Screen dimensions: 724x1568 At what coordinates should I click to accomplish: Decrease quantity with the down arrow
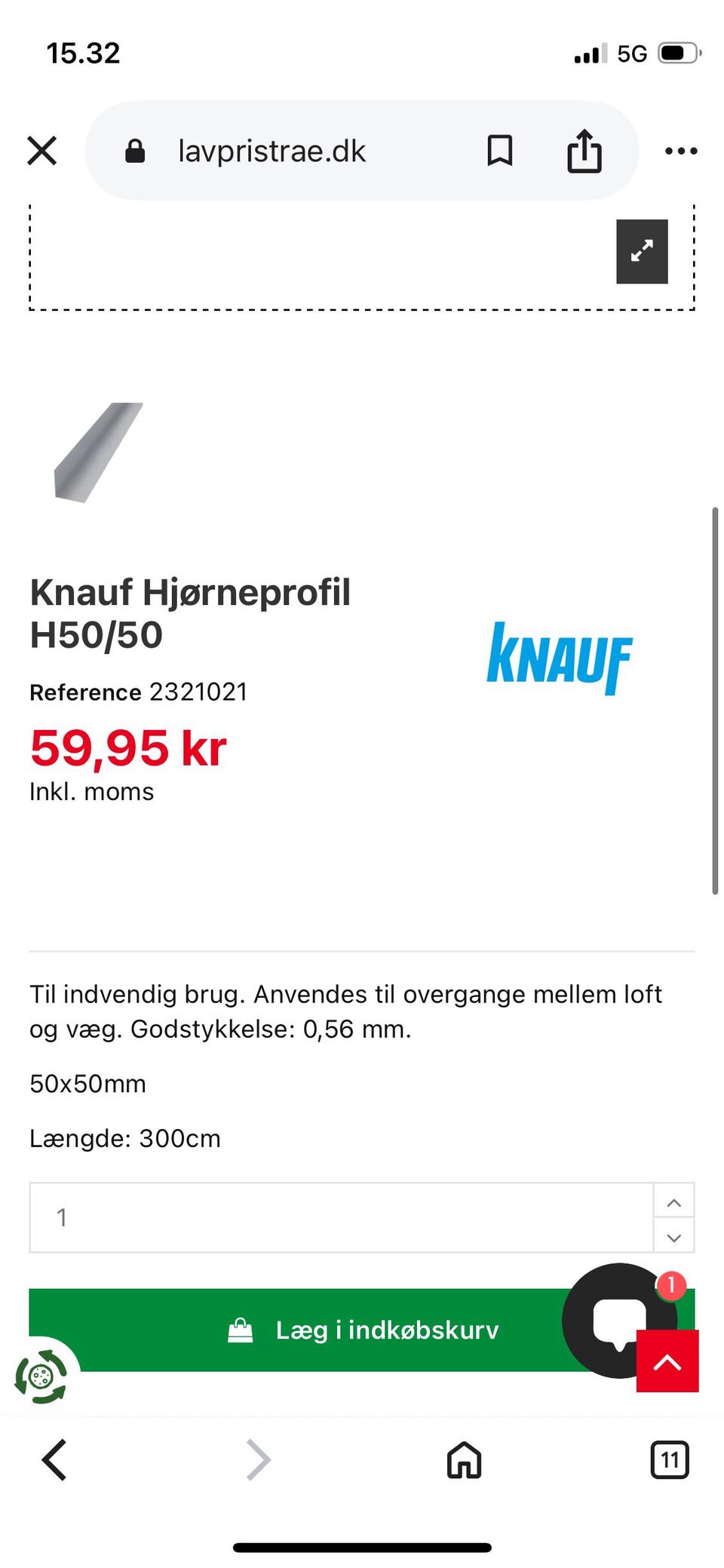(674, 1236)
